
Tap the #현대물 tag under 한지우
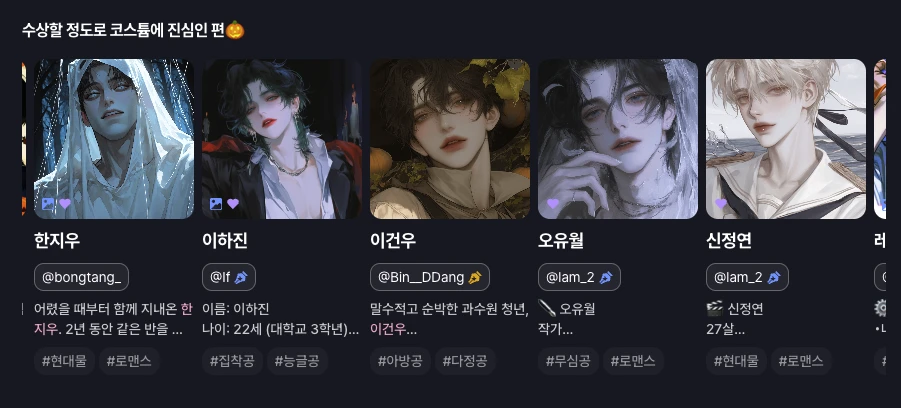point(66,361)
